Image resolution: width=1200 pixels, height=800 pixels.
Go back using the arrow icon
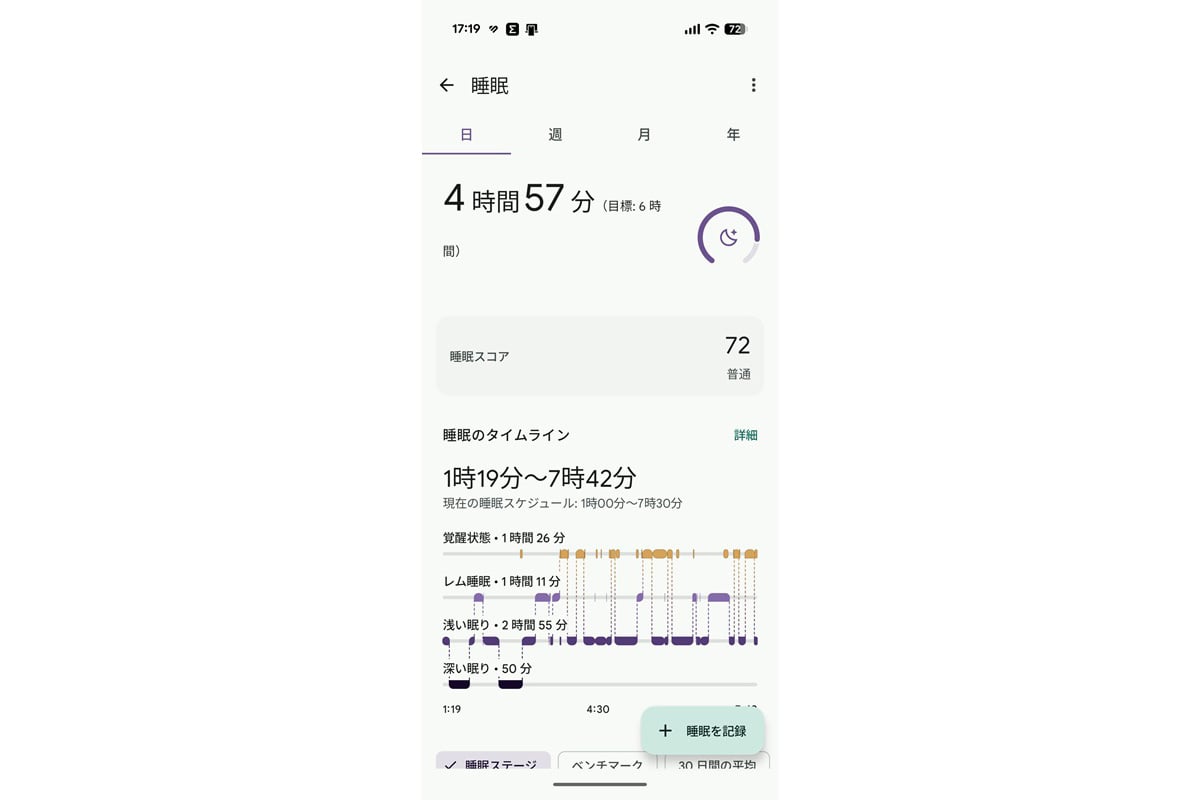coord(447,86)
